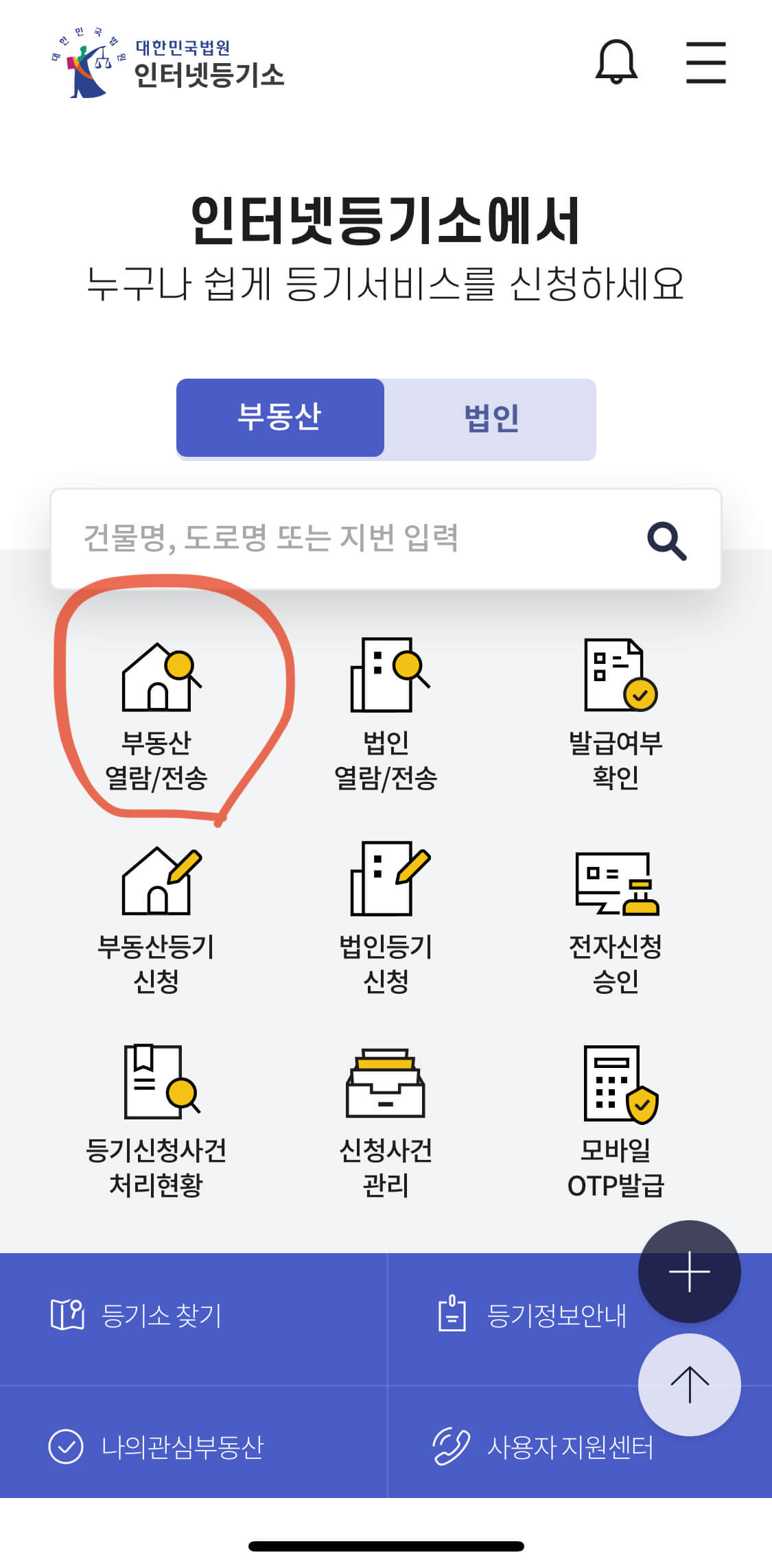
Task: Open the notification bell
Action: pyautogui.click(x=616, y=62)
